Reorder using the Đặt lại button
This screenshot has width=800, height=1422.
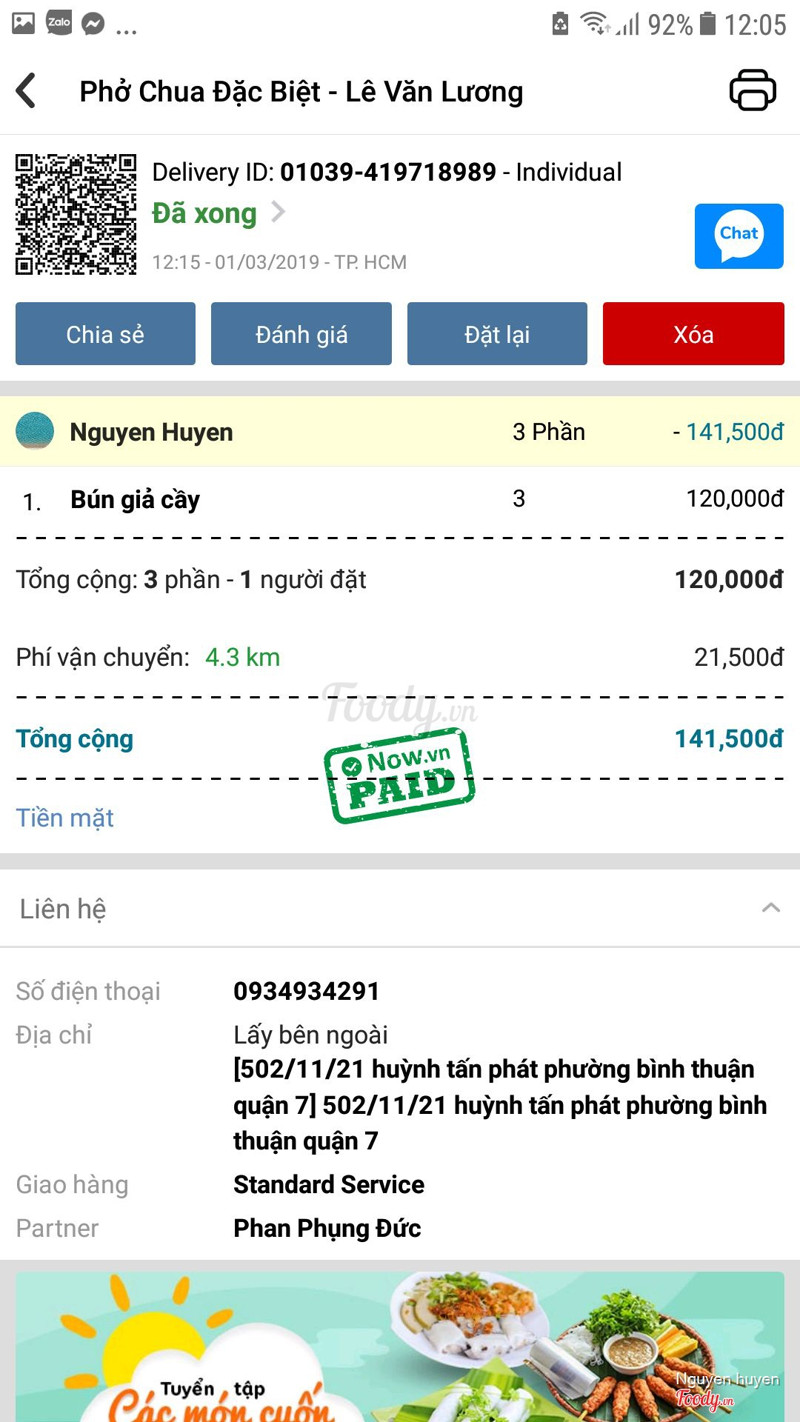497,334
